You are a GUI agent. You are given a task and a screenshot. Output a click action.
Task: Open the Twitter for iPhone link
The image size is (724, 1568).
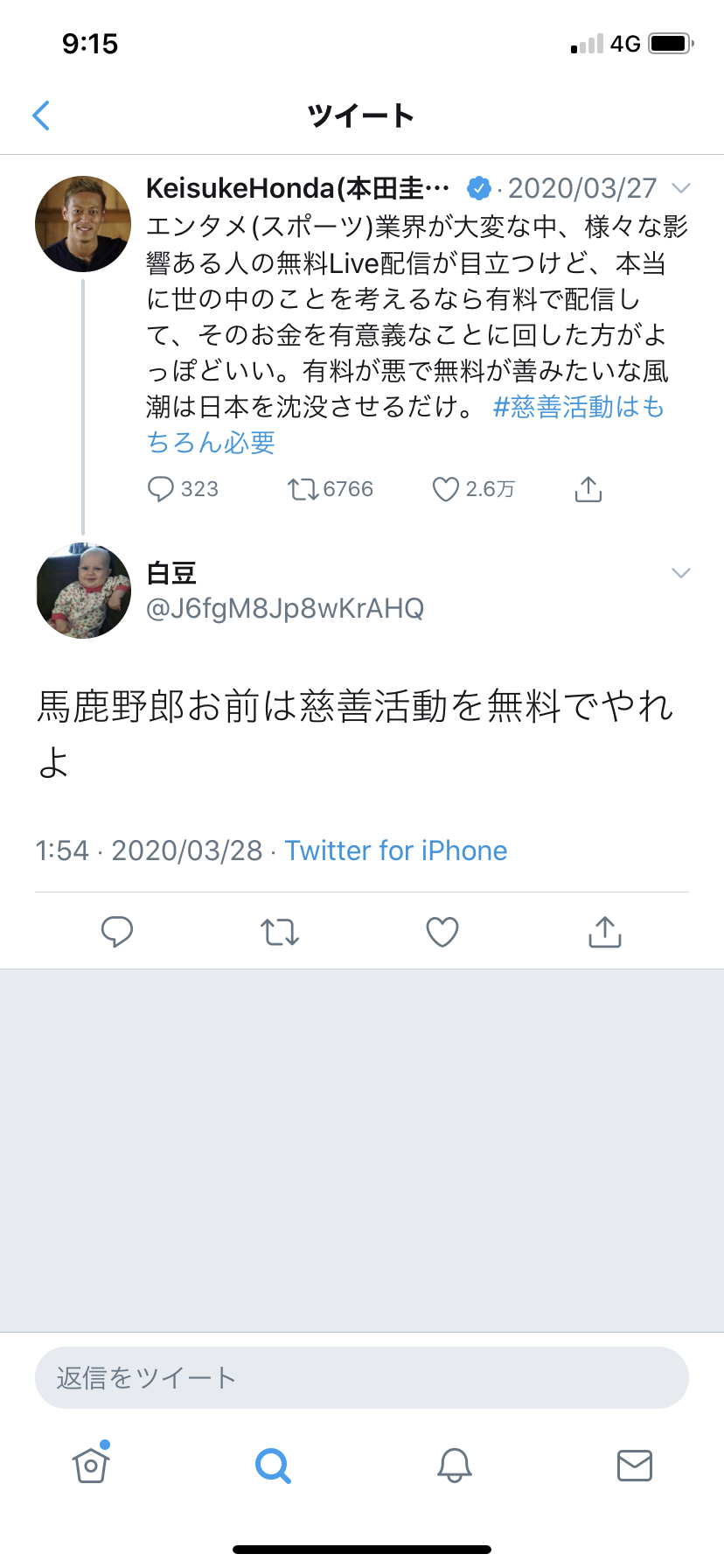tap(396, 850)
